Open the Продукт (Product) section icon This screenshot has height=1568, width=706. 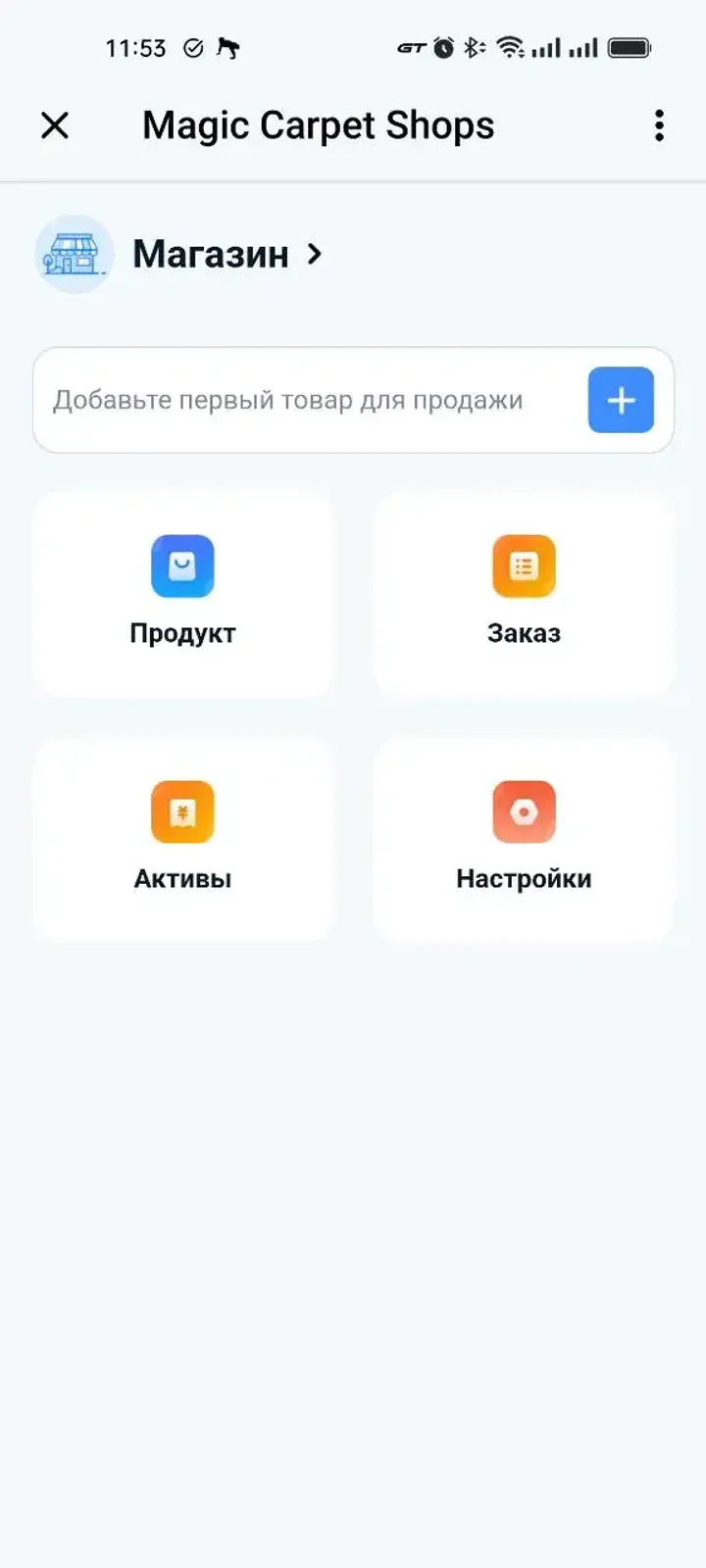pos(182,565)
